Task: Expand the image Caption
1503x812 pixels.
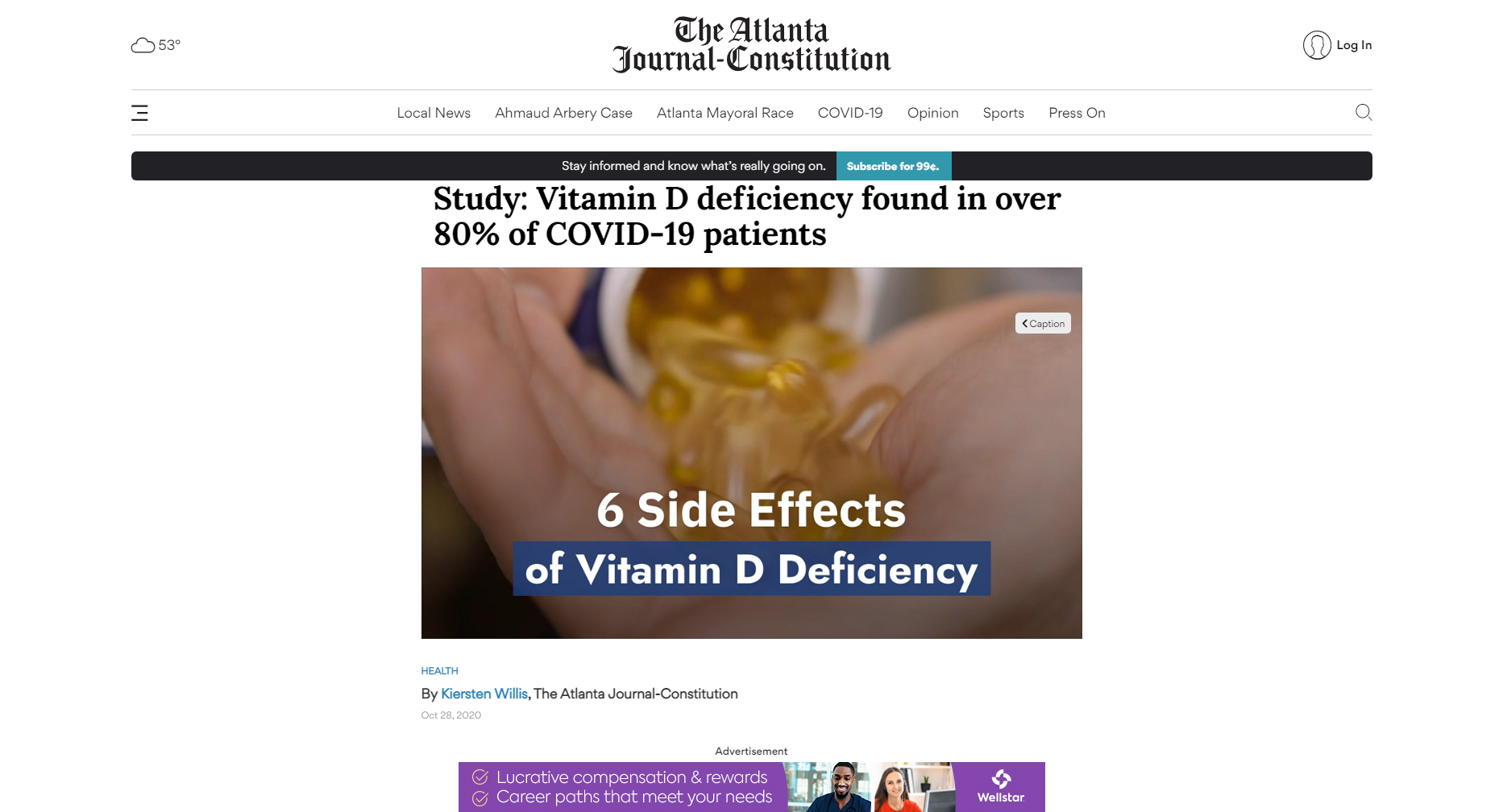Action: click(1043, 324)
